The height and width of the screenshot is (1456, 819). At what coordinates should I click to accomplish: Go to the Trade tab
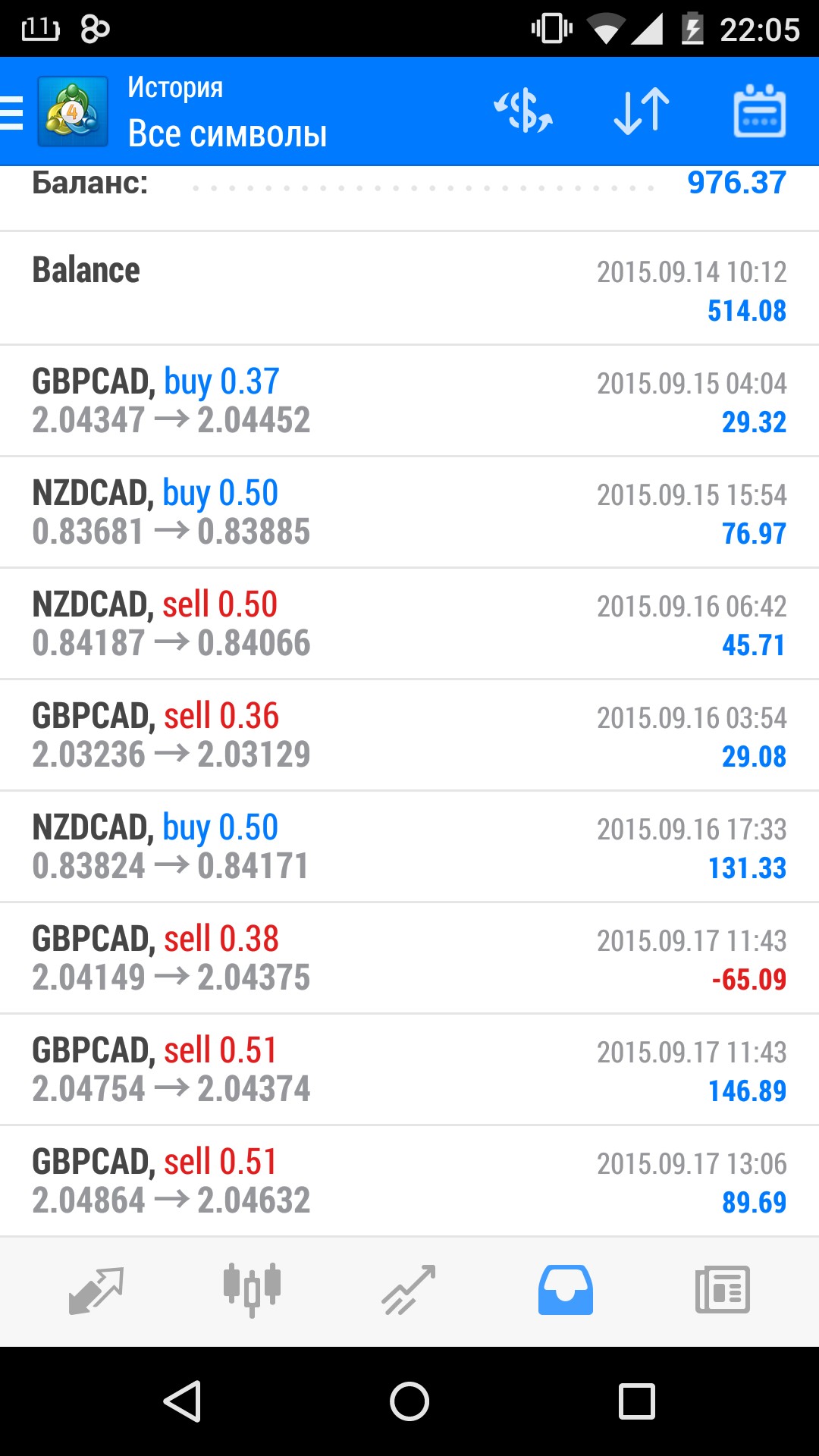tap(409, 1291)
